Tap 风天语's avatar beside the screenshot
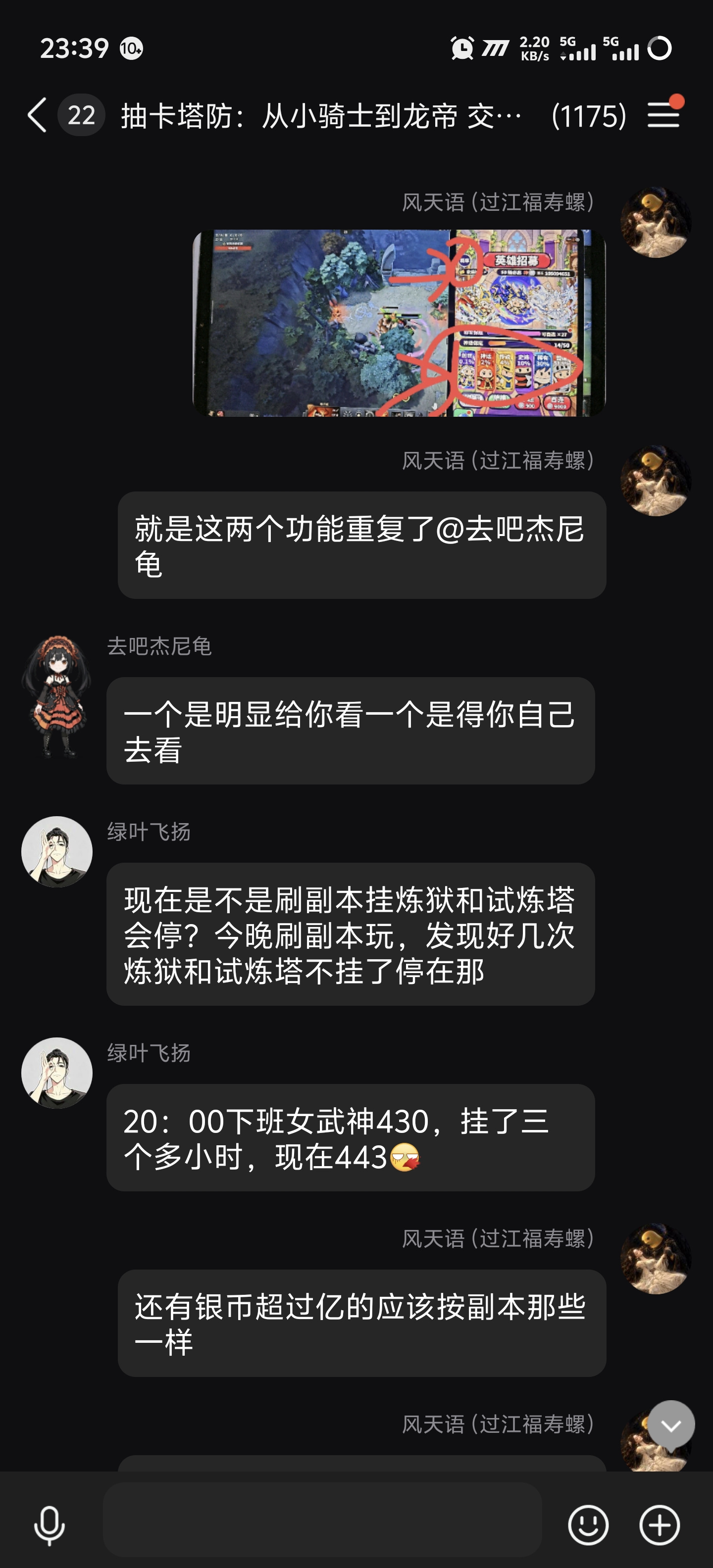The width and height of the screenshot is (713, 1568). point(656,222)
